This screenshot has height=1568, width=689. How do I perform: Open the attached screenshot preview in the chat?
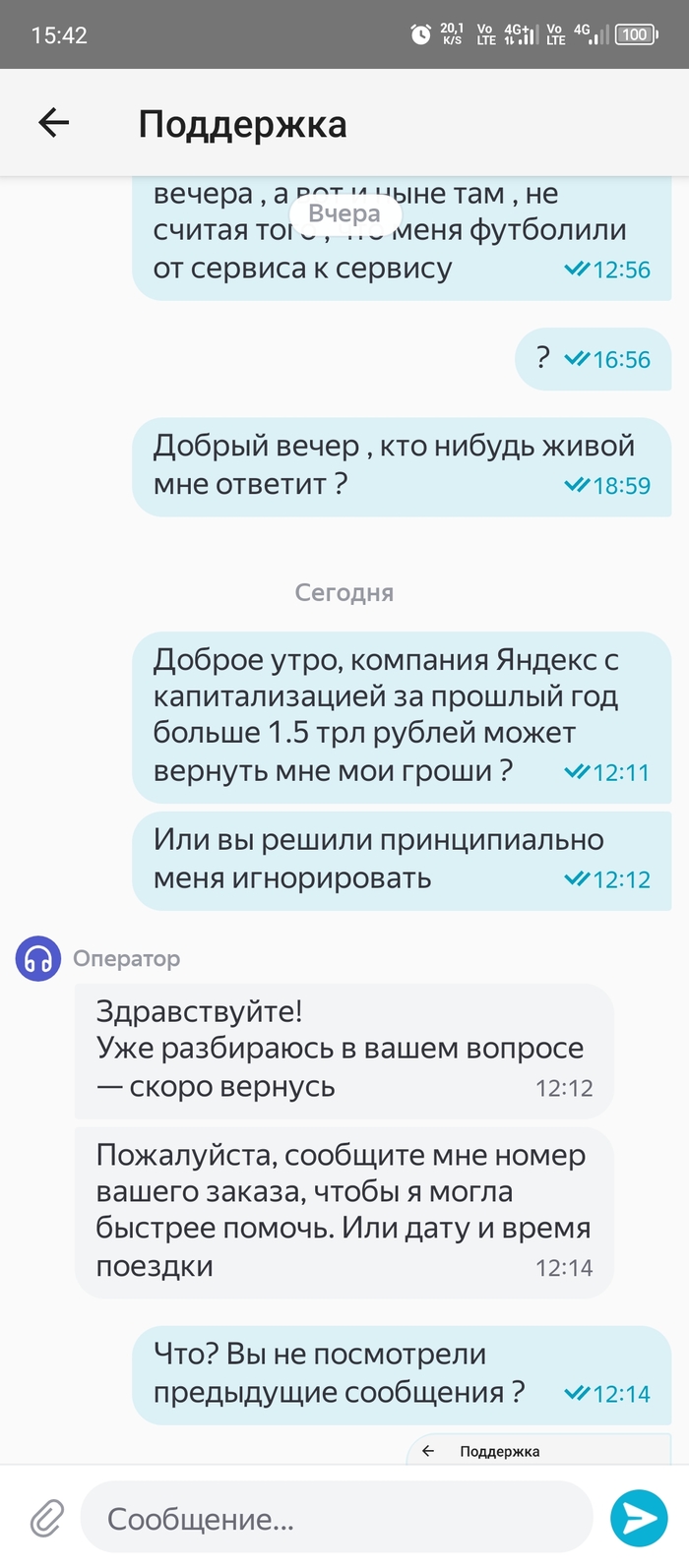(x=537, y=1450)
